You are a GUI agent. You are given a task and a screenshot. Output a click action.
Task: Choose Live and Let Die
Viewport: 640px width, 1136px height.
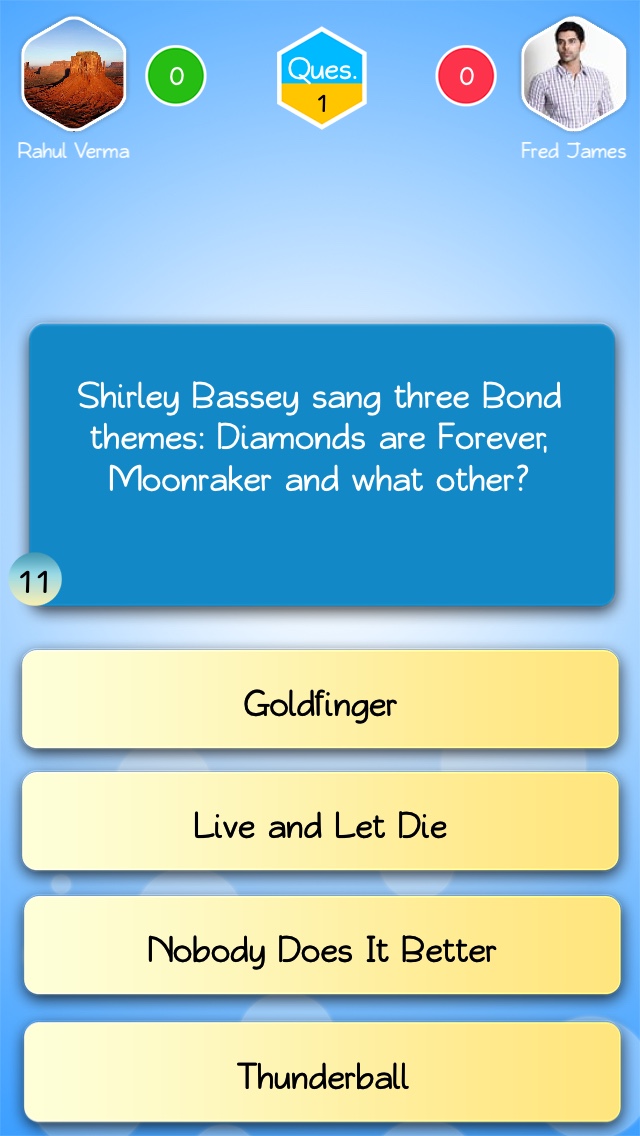[x=320, y=822]
